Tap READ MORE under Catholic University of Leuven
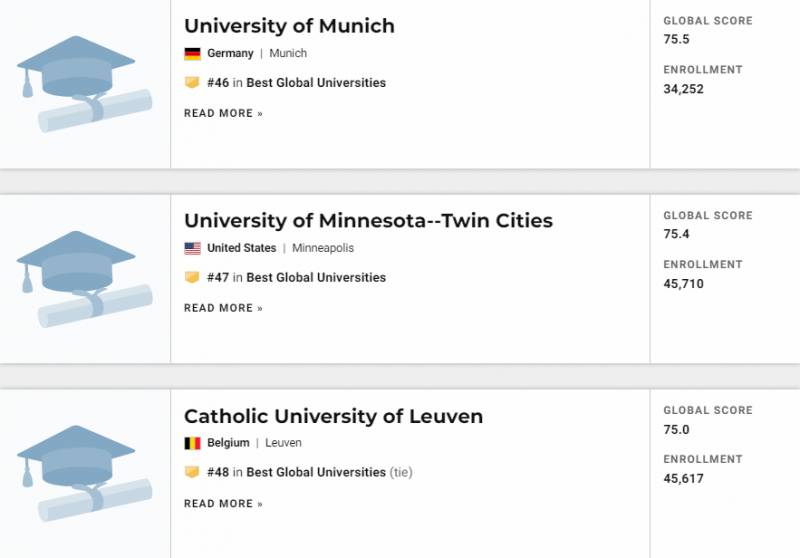This screenshot has height=558, width=800. (223, 504)
